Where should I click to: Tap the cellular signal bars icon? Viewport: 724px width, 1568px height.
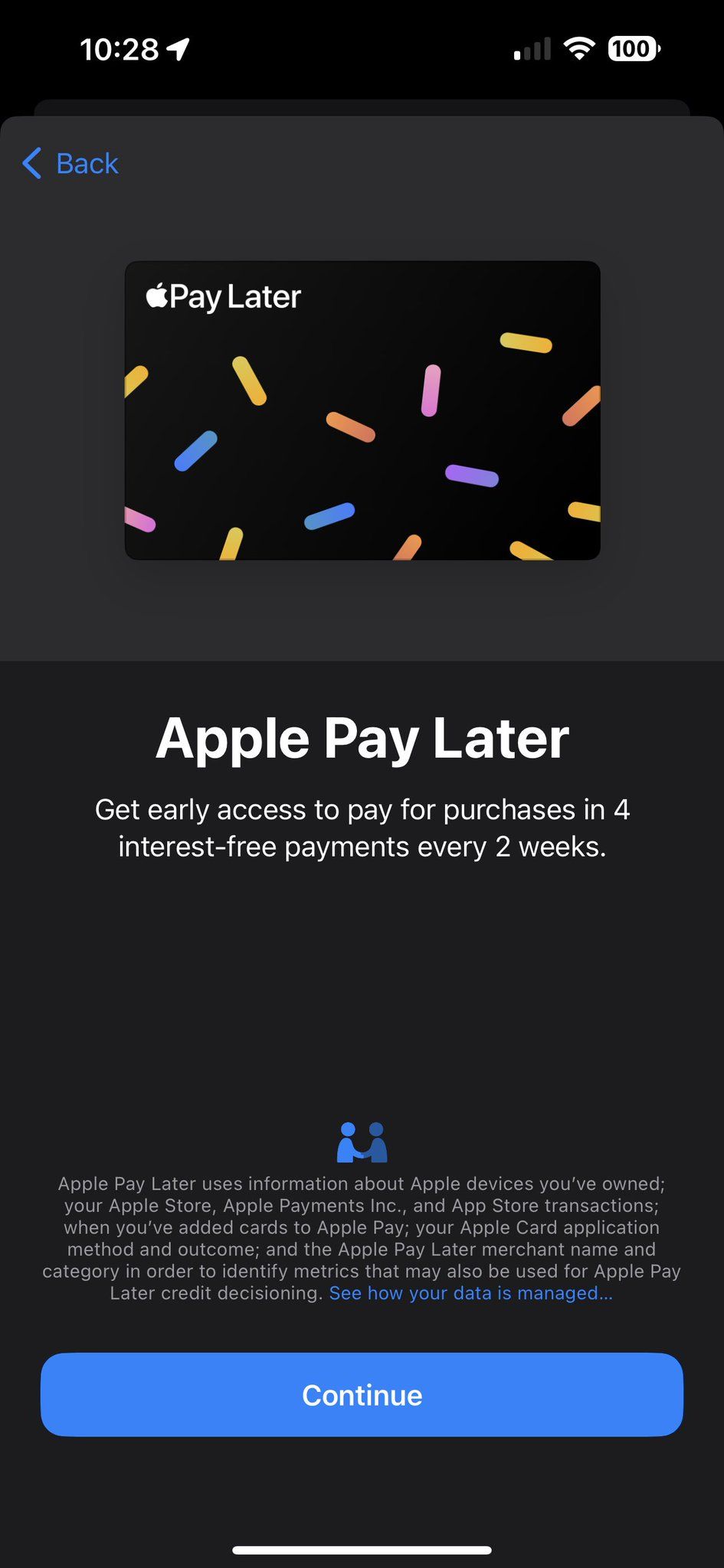click(530, 47)
